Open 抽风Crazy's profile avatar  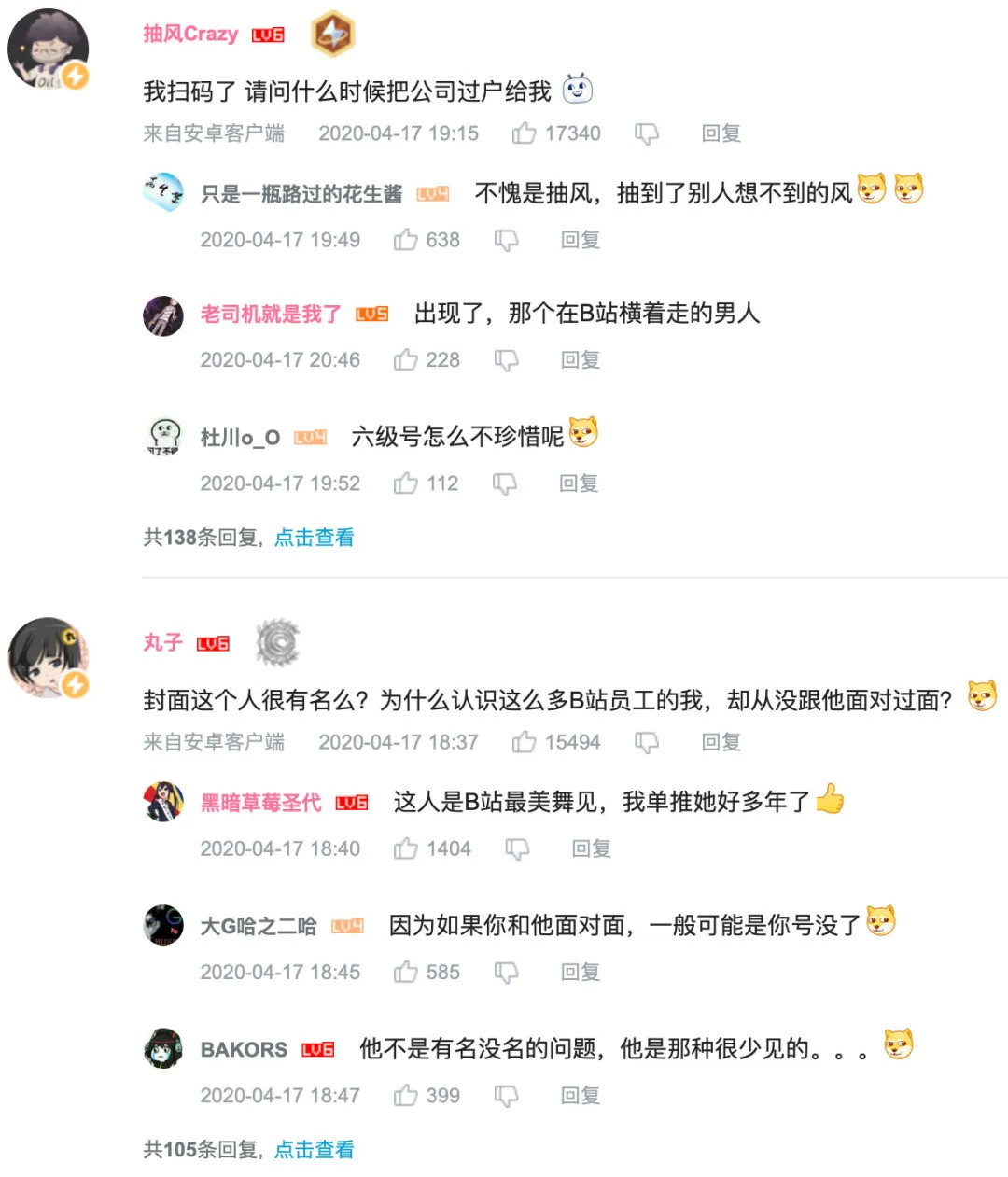48,50
